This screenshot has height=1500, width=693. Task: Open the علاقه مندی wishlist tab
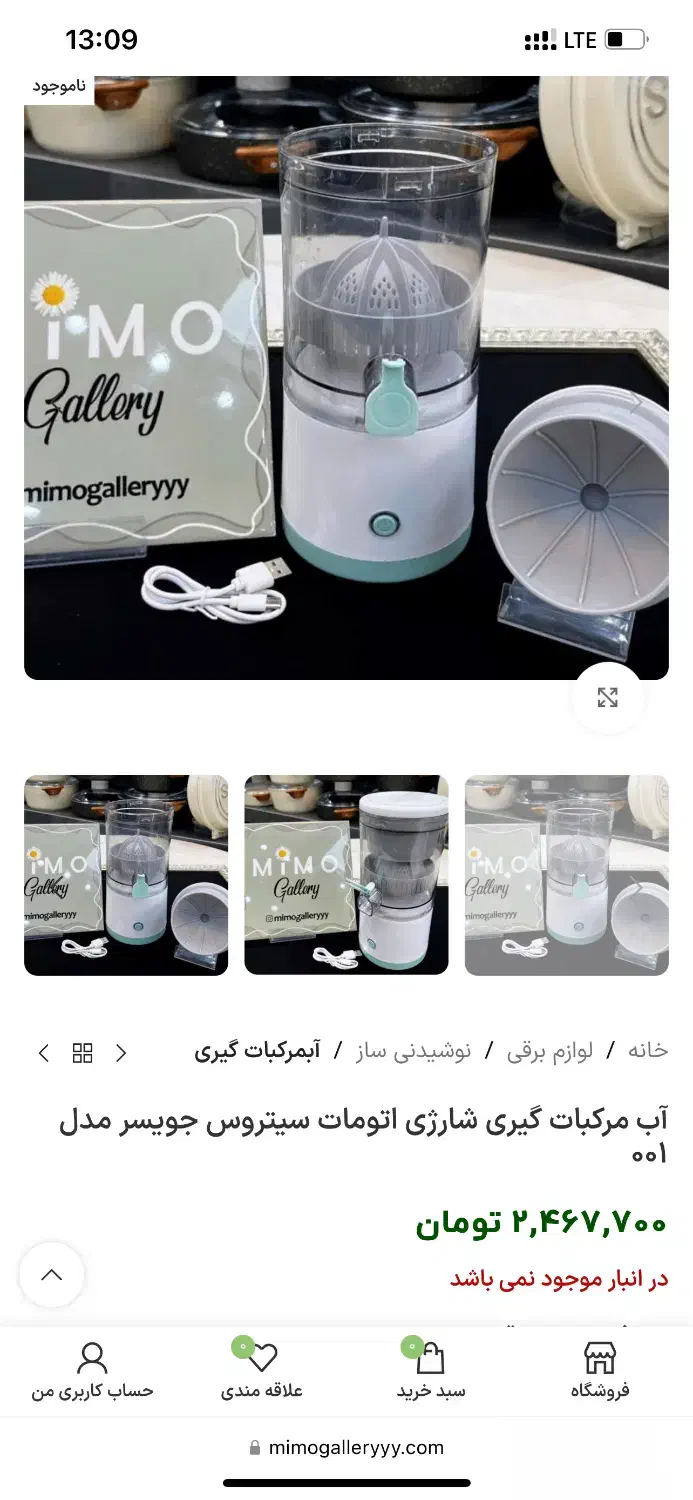262,1372
